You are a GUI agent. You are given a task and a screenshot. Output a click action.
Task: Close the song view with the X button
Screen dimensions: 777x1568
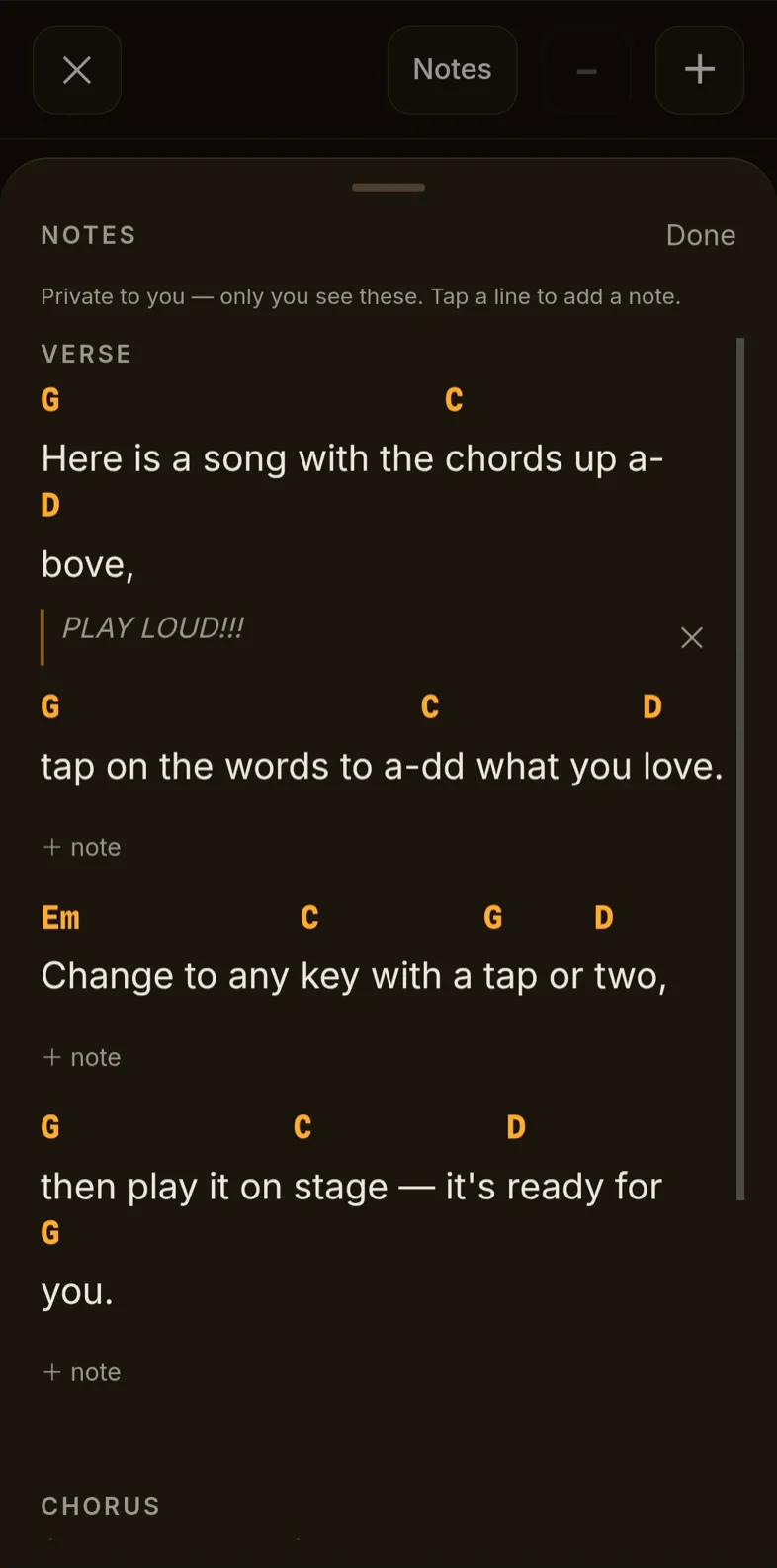click(77, 70)
